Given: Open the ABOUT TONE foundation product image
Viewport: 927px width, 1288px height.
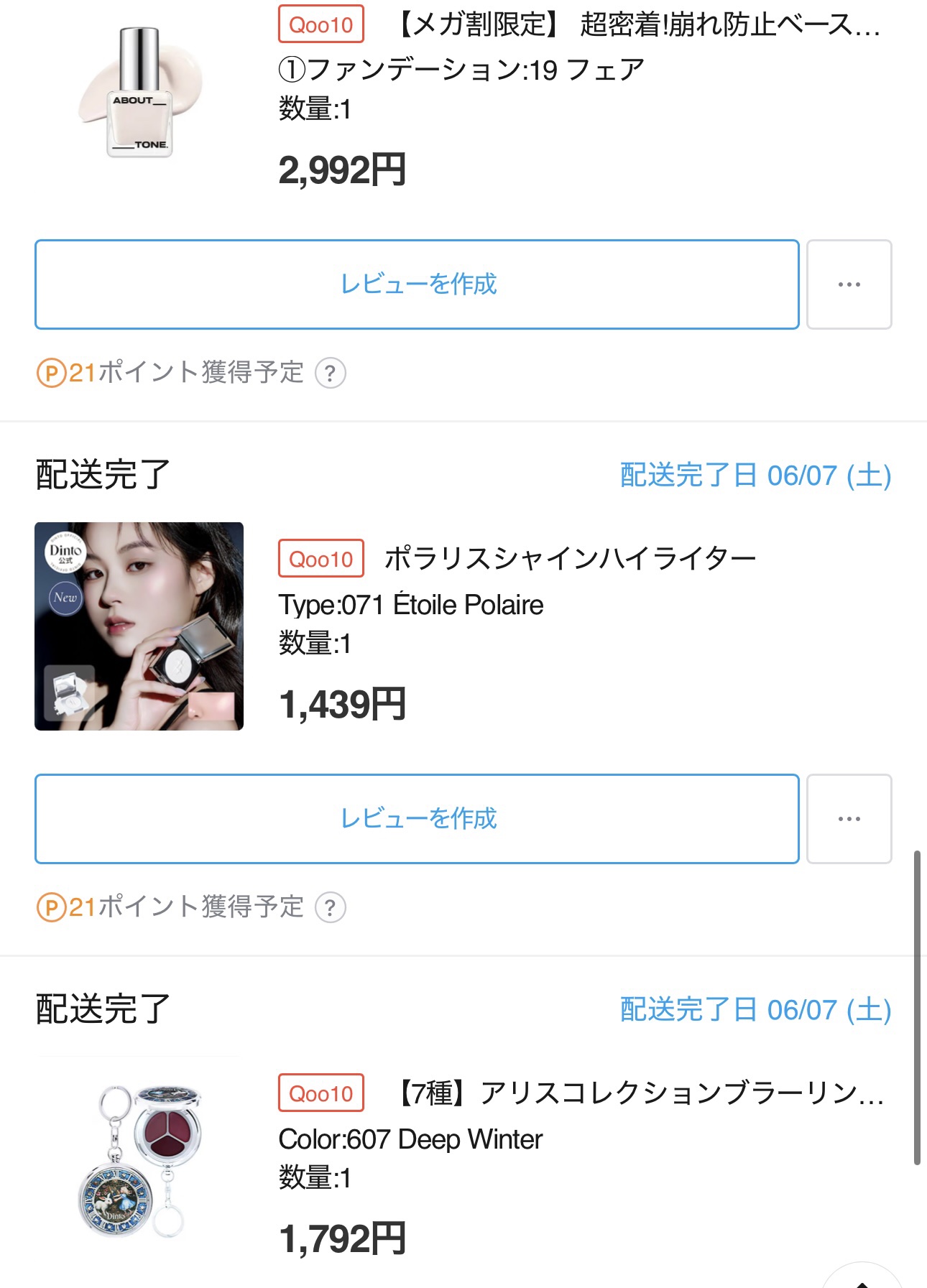Looking at the screenshot, I should [x=139, y=92].
